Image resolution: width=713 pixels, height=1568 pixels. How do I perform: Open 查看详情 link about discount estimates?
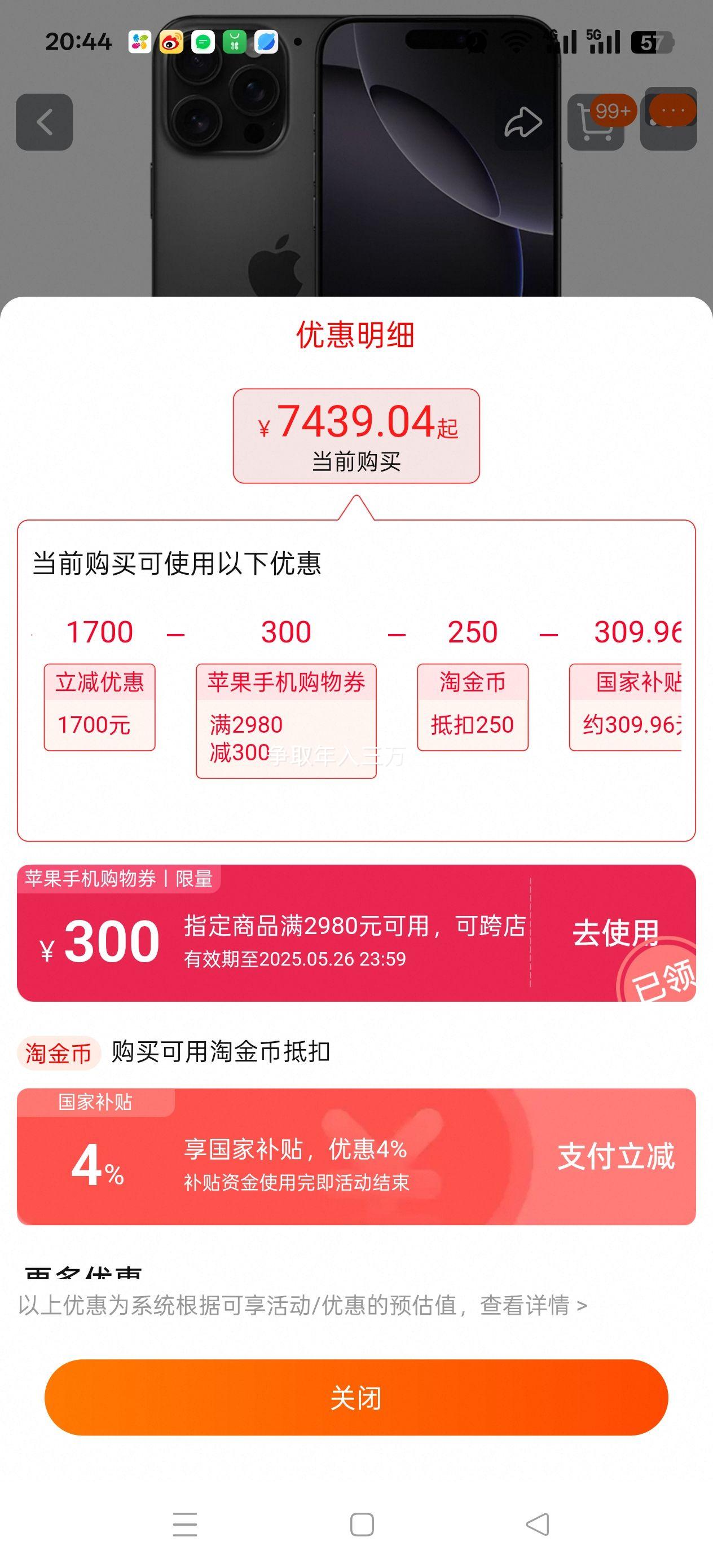click(532, 1305)
